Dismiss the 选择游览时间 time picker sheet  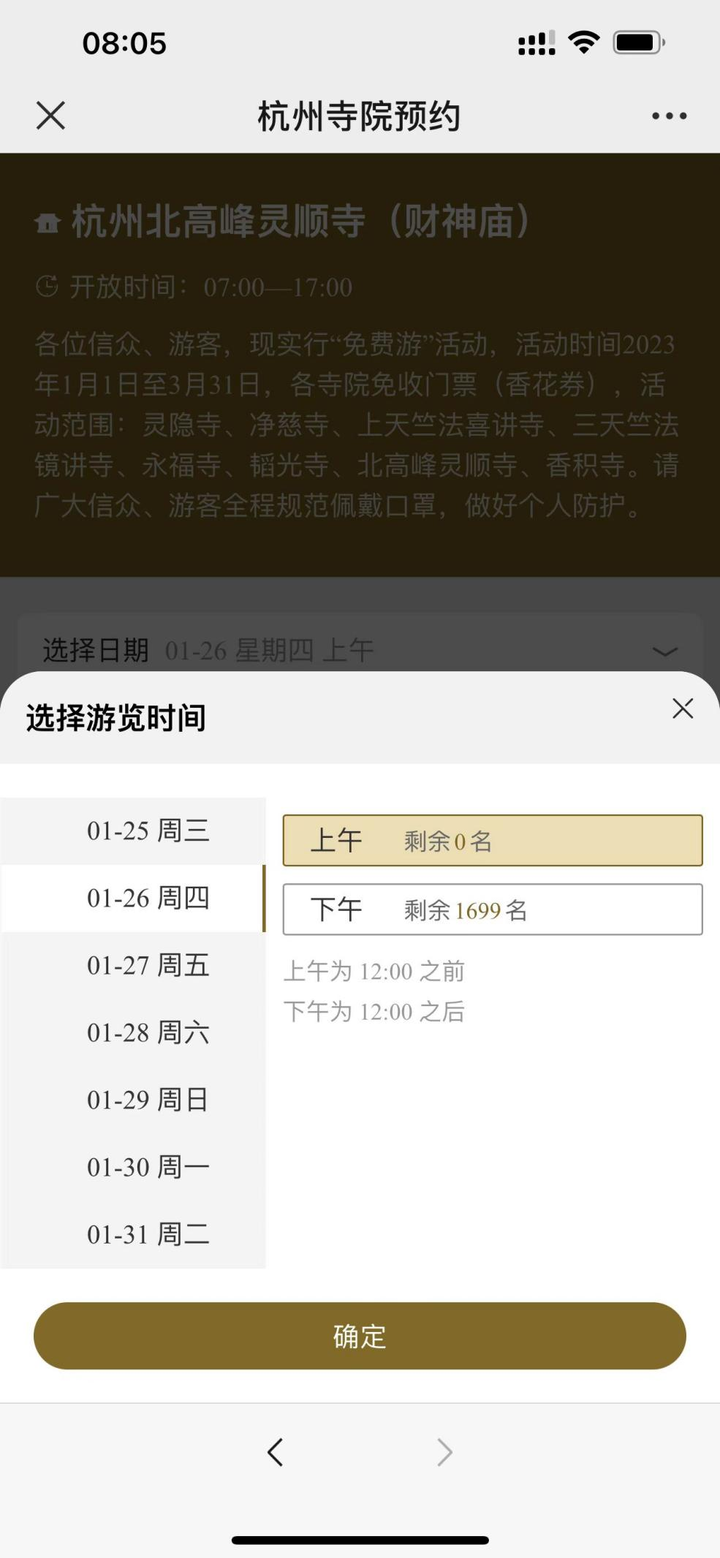coord(682,709)
